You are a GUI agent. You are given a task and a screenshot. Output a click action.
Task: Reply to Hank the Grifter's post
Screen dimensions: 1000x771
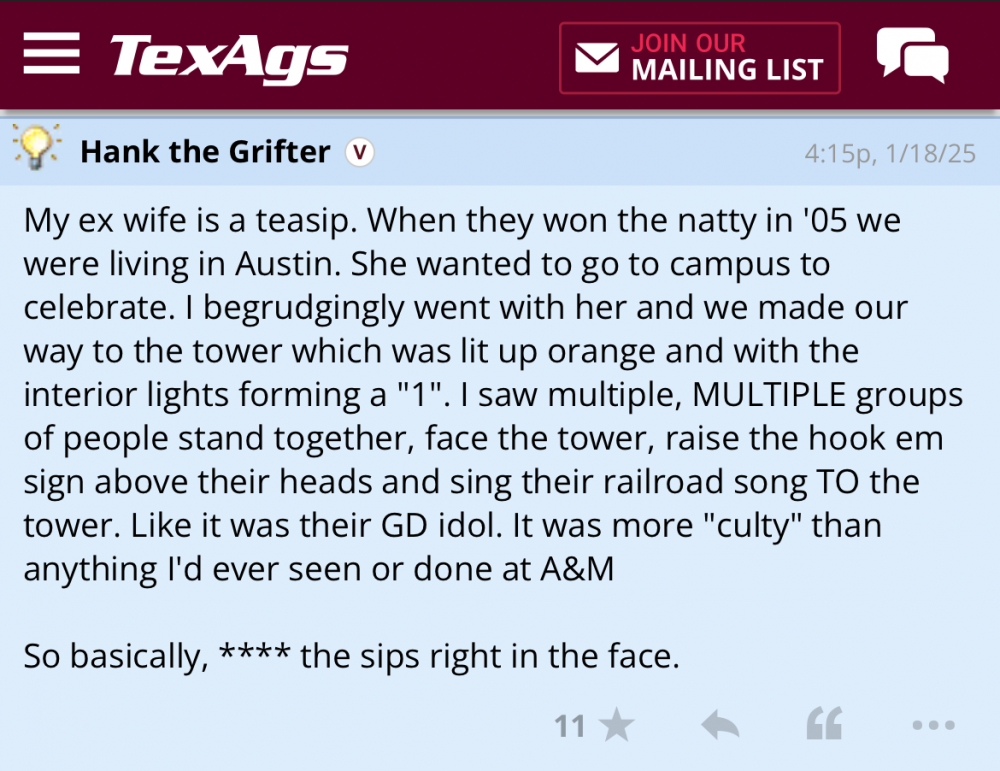(720, 725)
